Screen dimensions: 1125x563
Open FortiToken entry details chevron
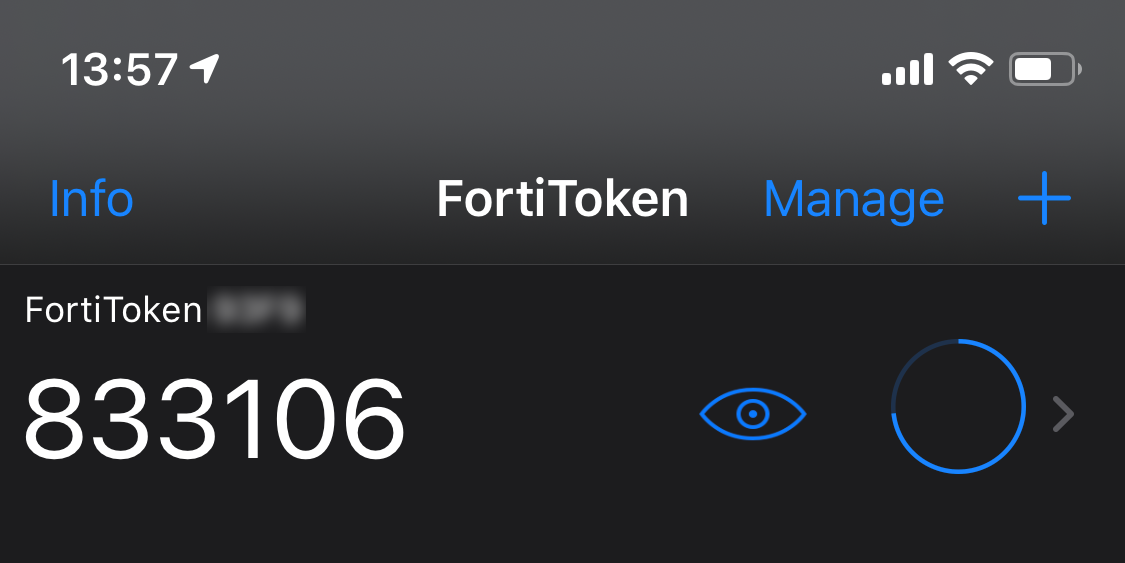pyautogui.click(x=1063, y=413)
